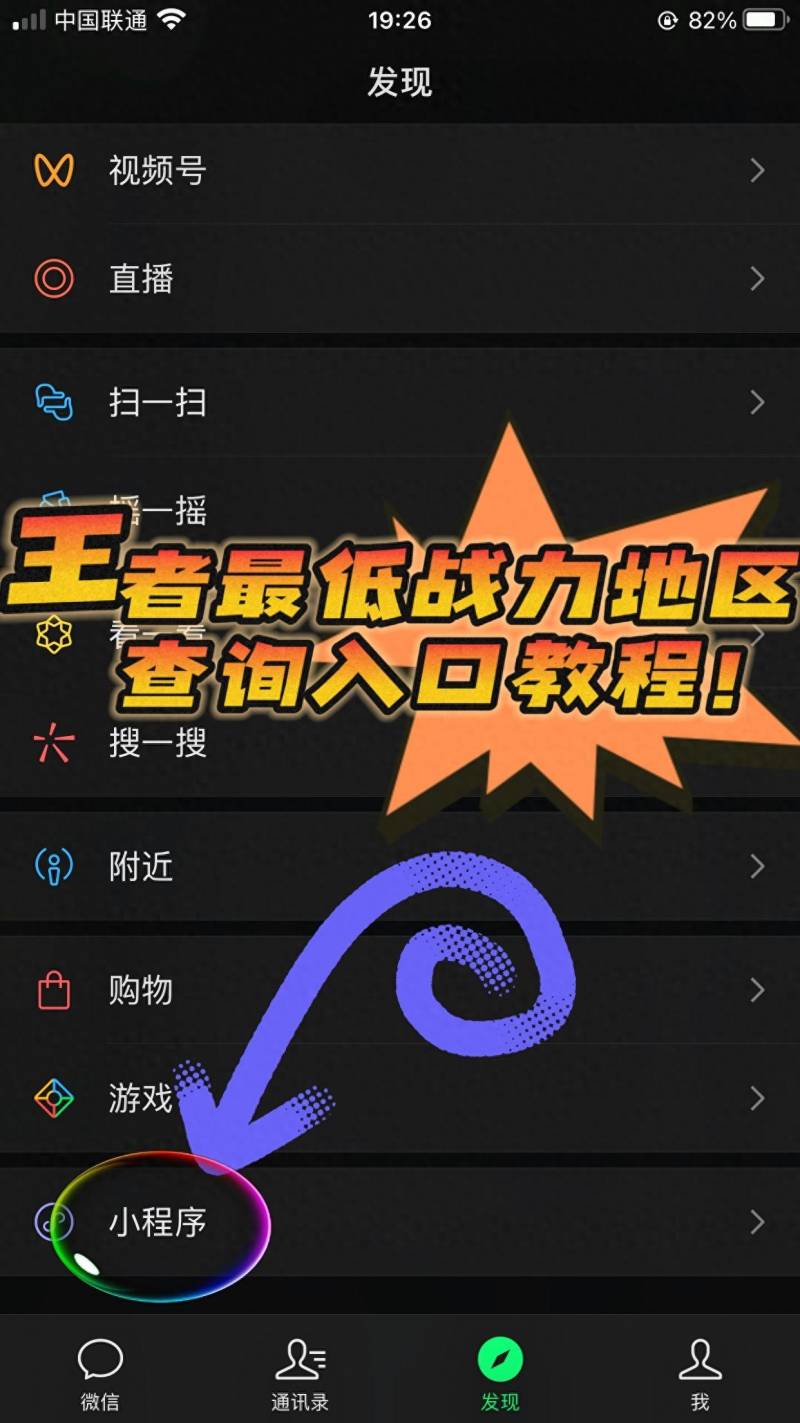
Task: Open 搜一搜 search
Action: 400,742
